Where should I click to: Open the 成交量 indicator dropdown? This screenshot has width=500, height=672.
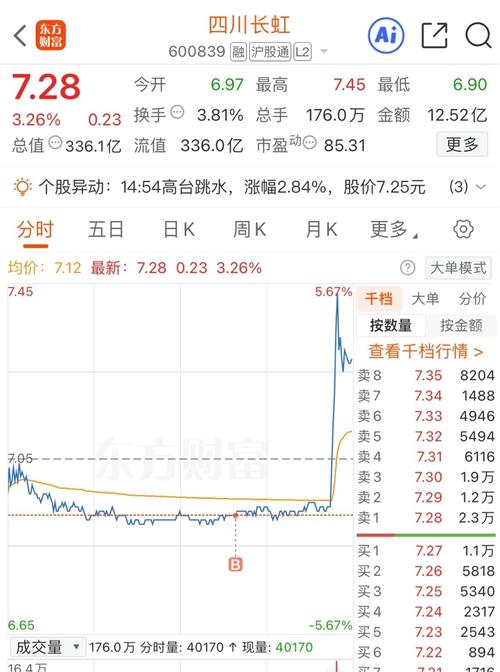tap(47, 647)
